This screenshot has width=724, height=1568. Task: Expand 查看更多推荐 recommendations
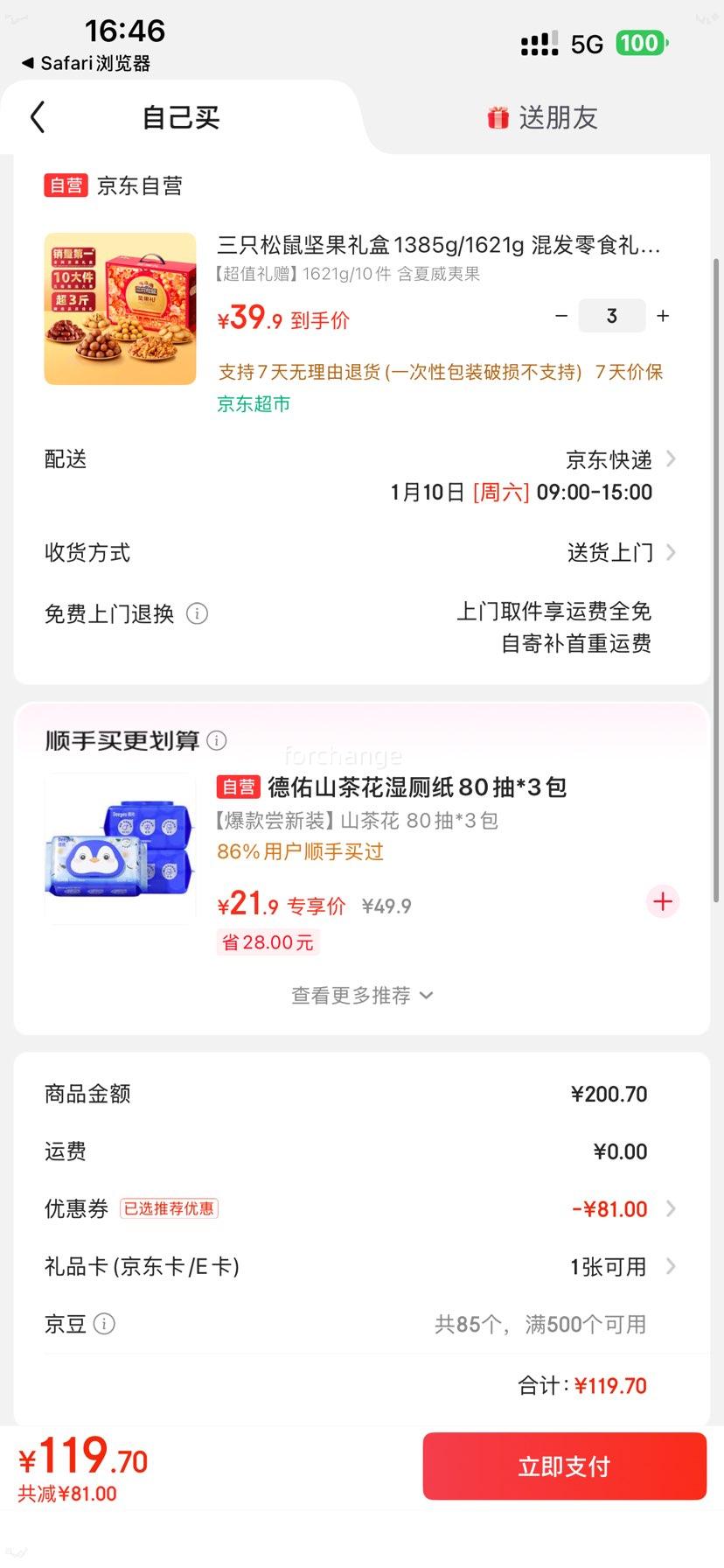pos(362,995)
